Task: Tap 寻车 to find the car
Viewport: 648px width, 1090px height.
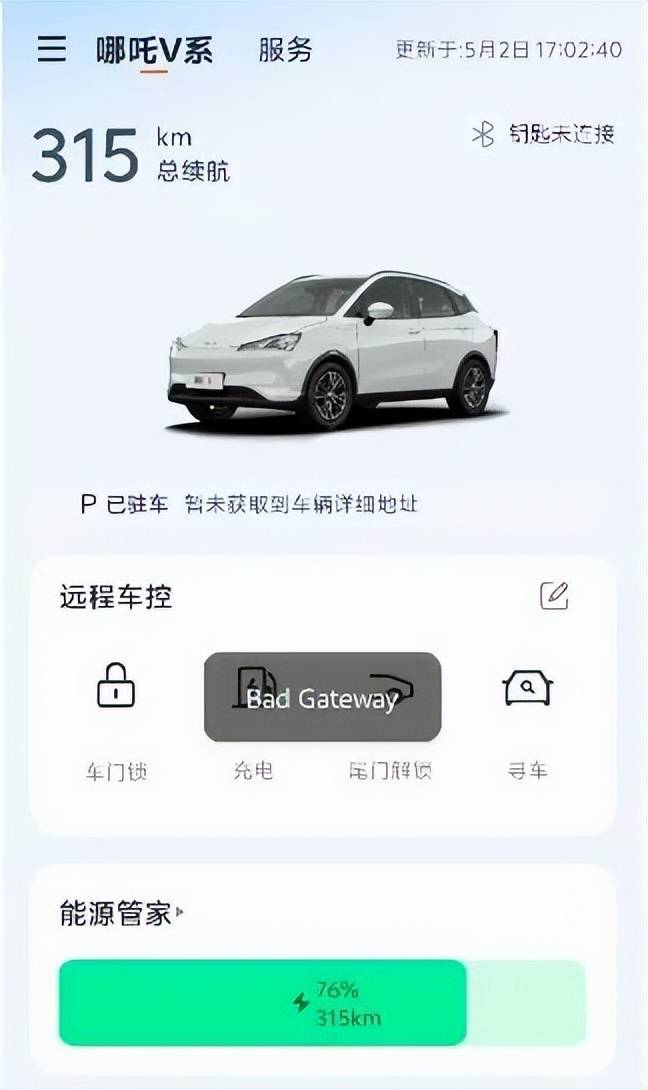Action: point(527,689)
